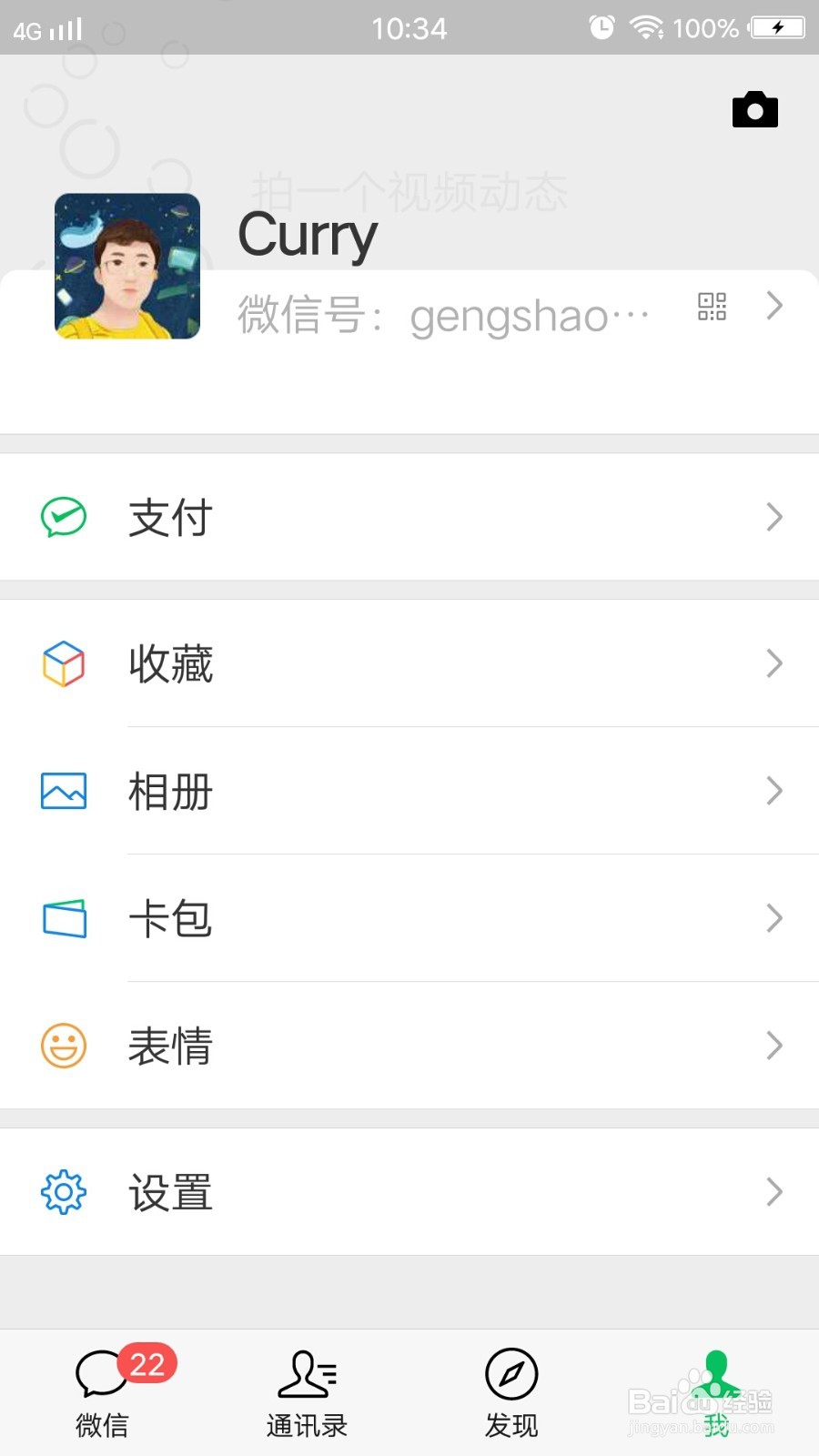Image resolution: width=819 pixels, height=1456 pixels.
Task: Expand 设置 with its chevron arrow
Action: point(773,1192)
